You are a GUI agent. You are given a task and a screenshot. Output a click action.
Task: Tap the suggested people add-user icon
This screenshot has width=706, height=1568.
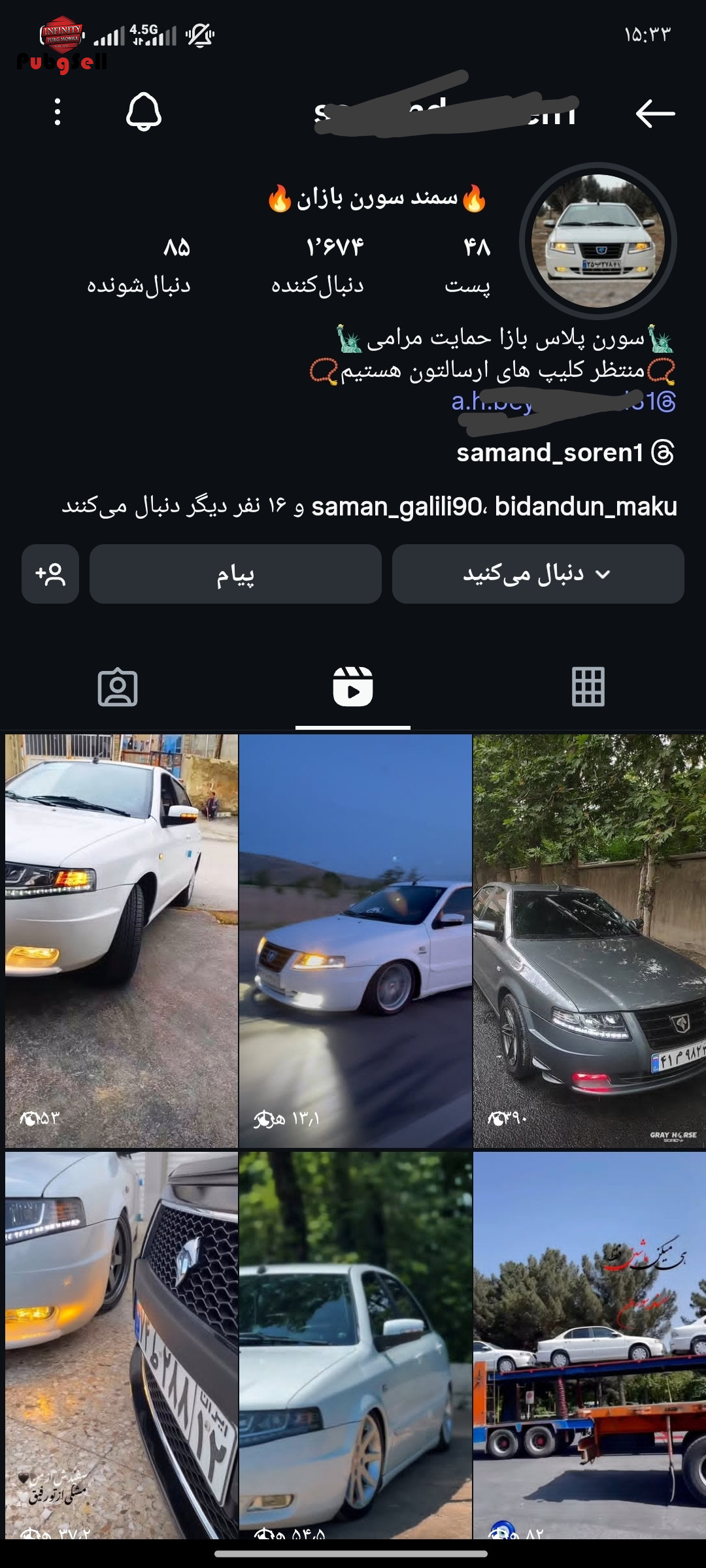(50, 574)
